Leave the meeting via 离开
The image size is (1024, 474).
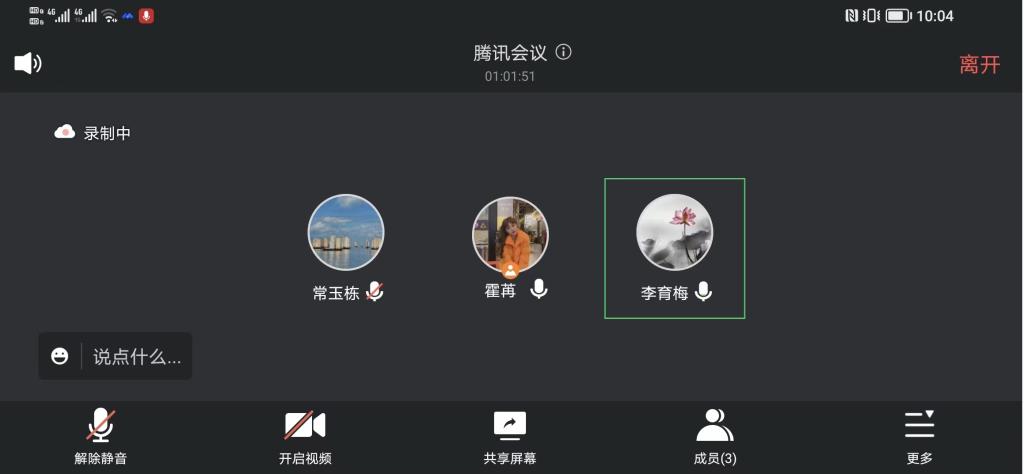click(979, 65)
